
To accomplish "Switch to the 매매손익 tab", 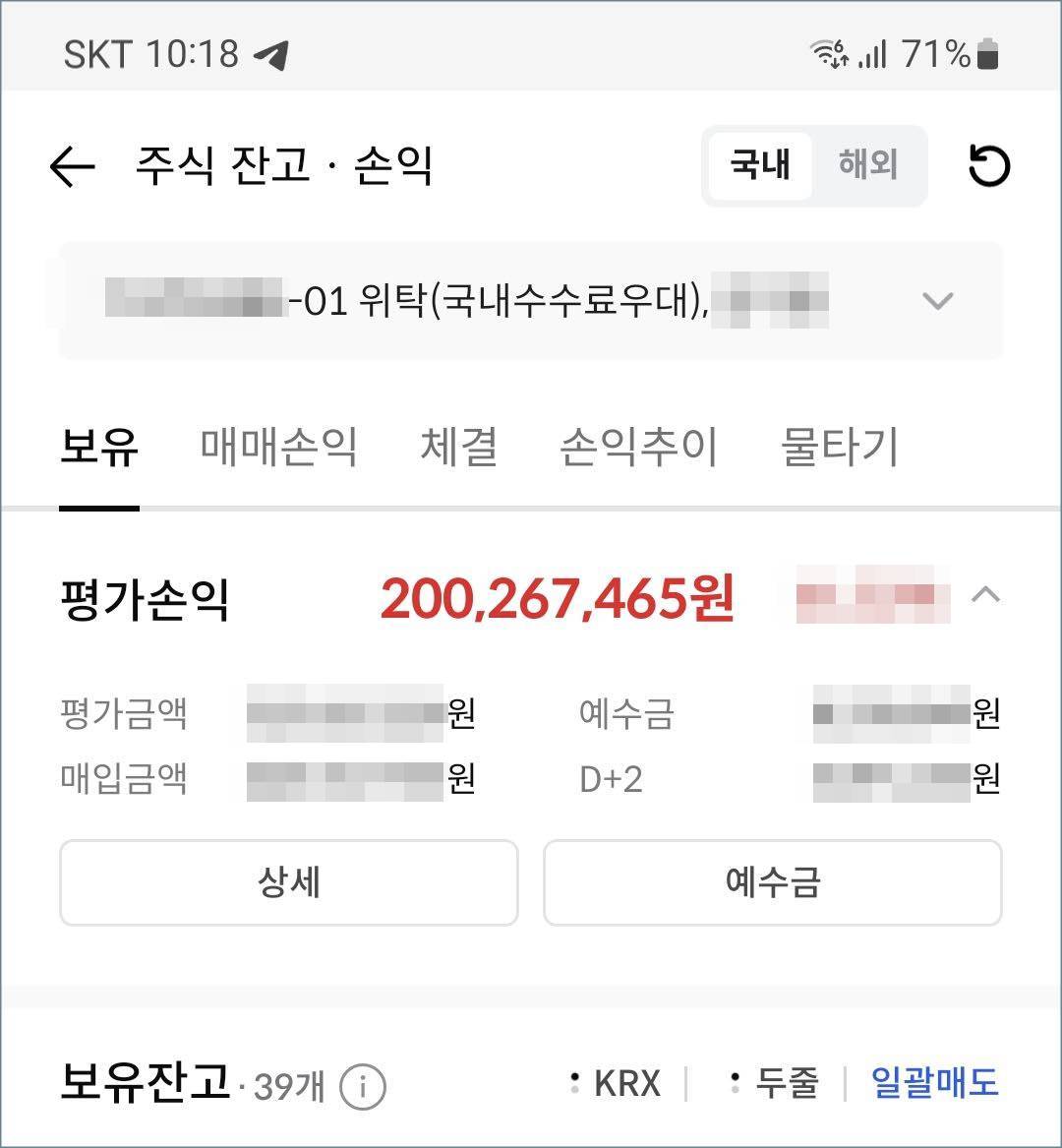I will pyautogui.click(x=278, y=448).
